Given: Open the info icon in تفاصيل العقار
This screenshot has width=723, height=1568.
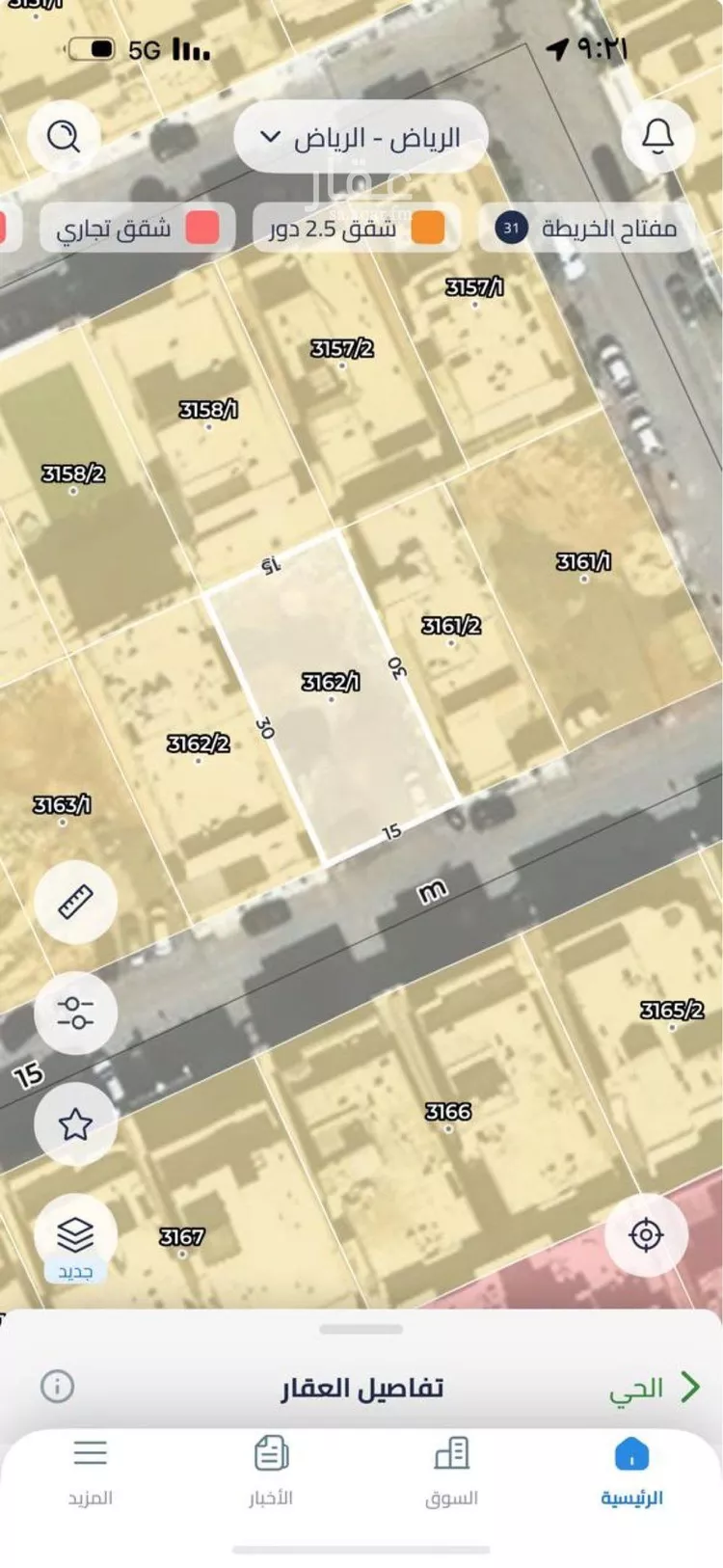Looking at the screenshot, I should coord(57,1387).
